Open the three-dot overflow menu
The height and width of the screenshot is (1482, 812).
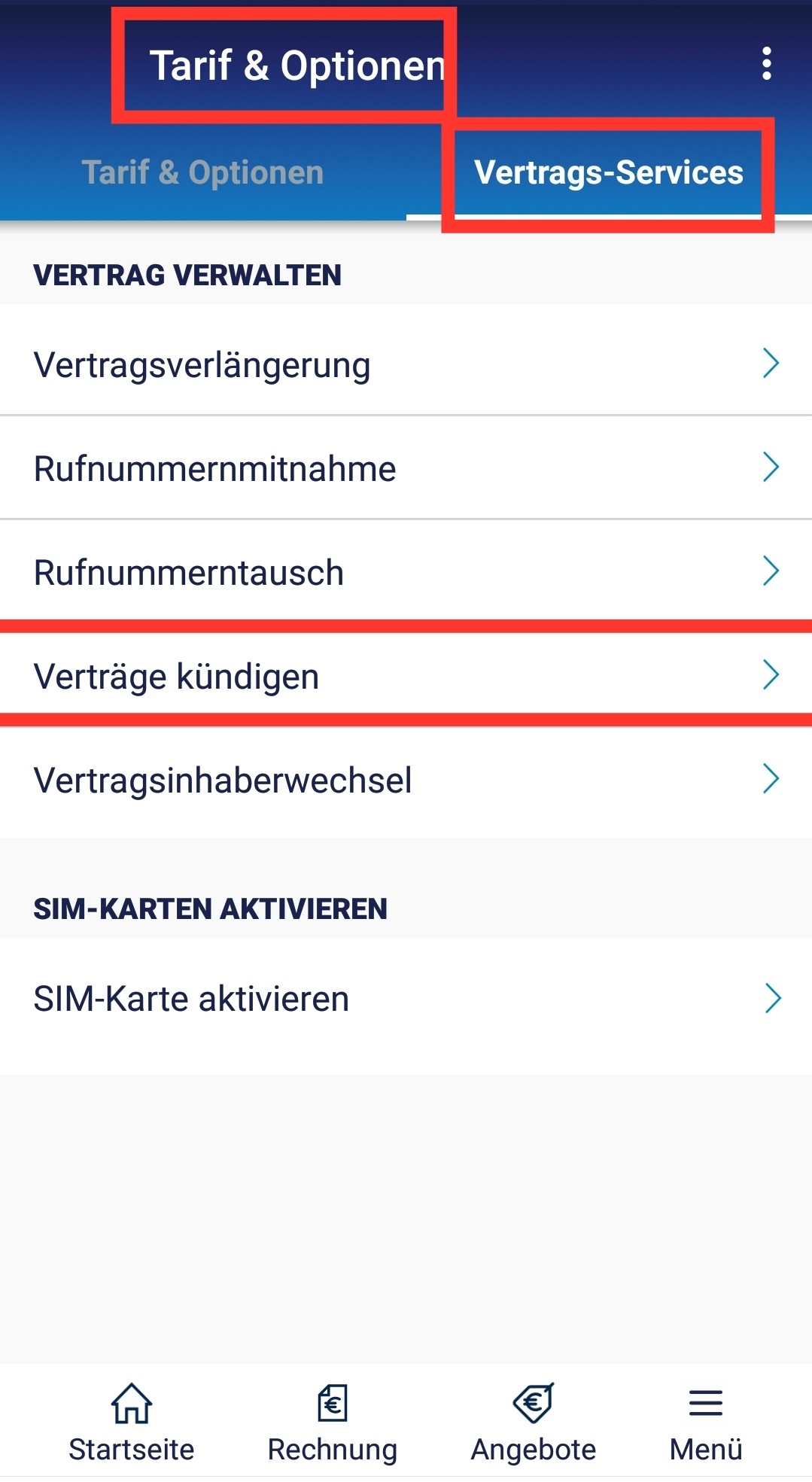pyautogui.click(x=766, y=63)
